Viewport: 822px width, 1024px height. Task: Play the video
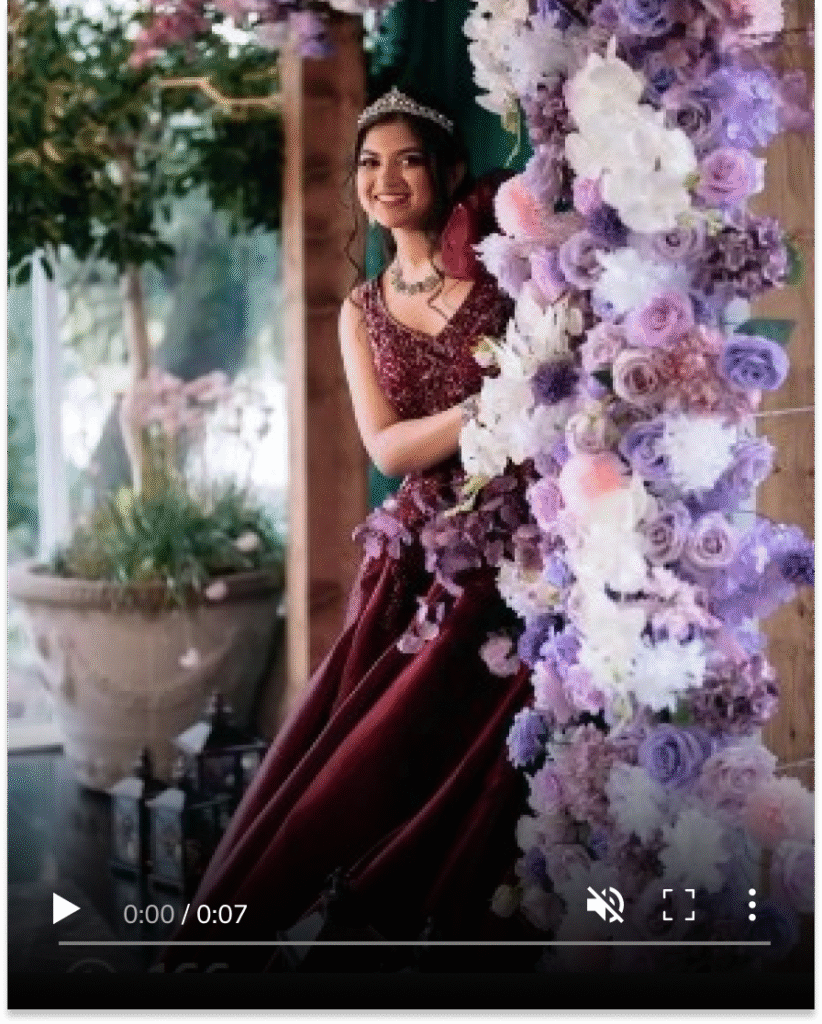click(66, 908)
